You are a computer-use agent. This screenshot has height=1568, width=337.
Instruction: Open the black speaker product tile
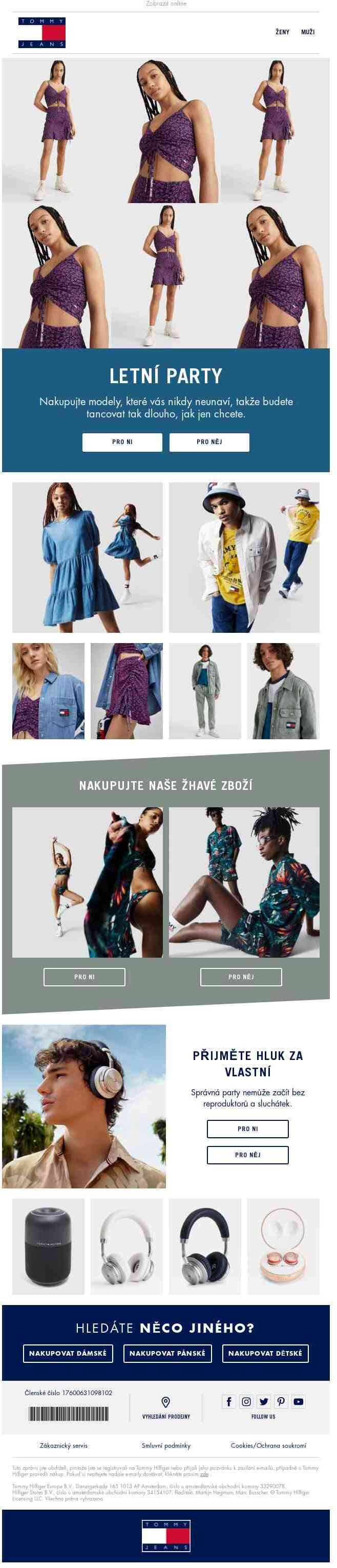(x=48, y=1246)
